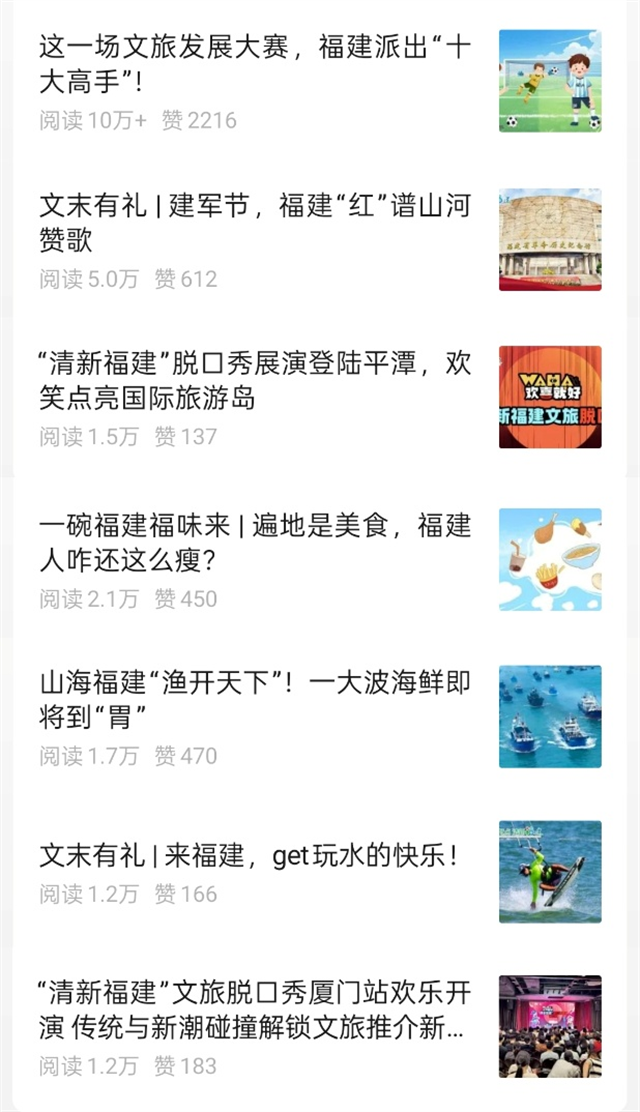Viewport: 640px width, 1112px height.
Task: Open the article about 文旅发展大赛 十大高手
Action: point(255,63)
